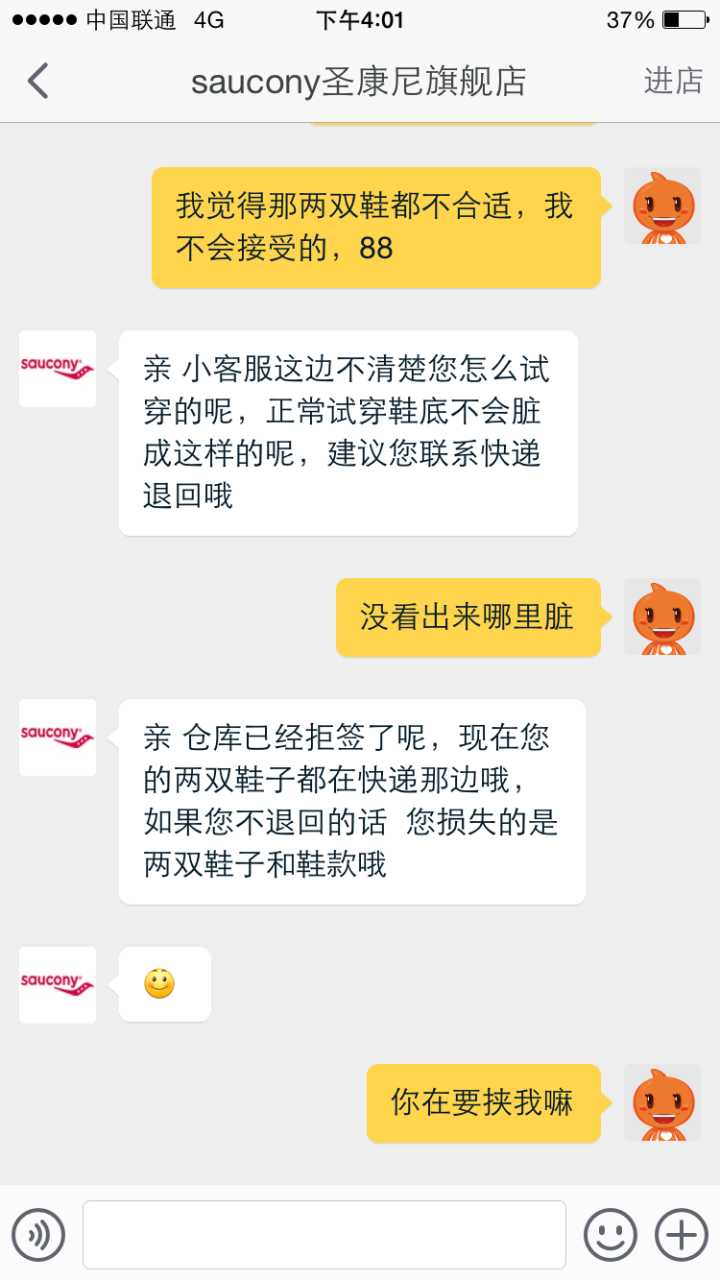Focus the message text field
The height and width of the screenshot is (1281, 720).
(x=324, y=1234)
